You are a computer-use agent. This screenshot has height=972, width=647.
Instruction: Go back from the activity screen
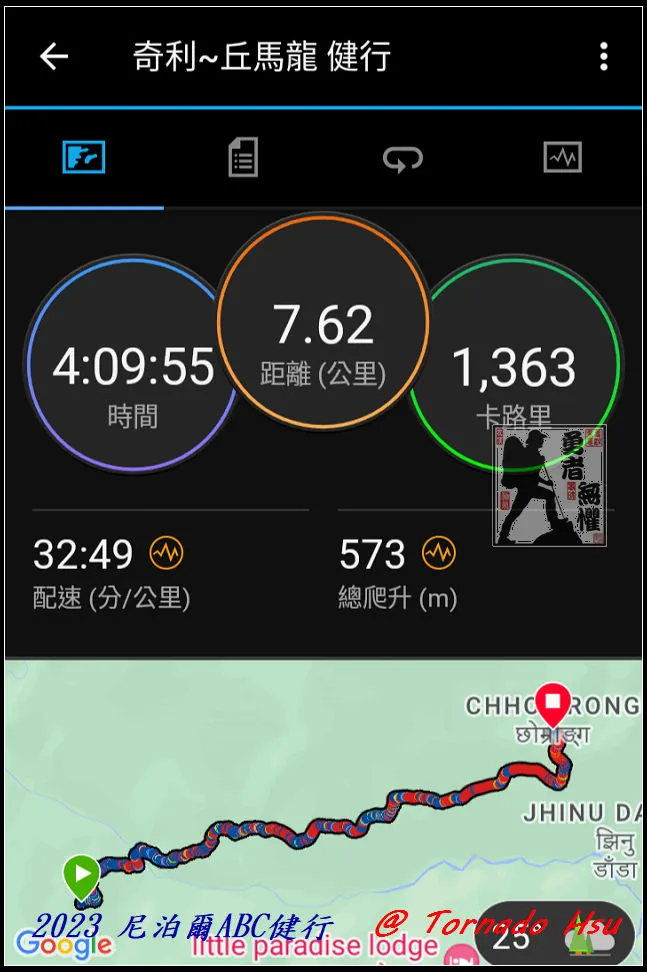coord(54,57)
